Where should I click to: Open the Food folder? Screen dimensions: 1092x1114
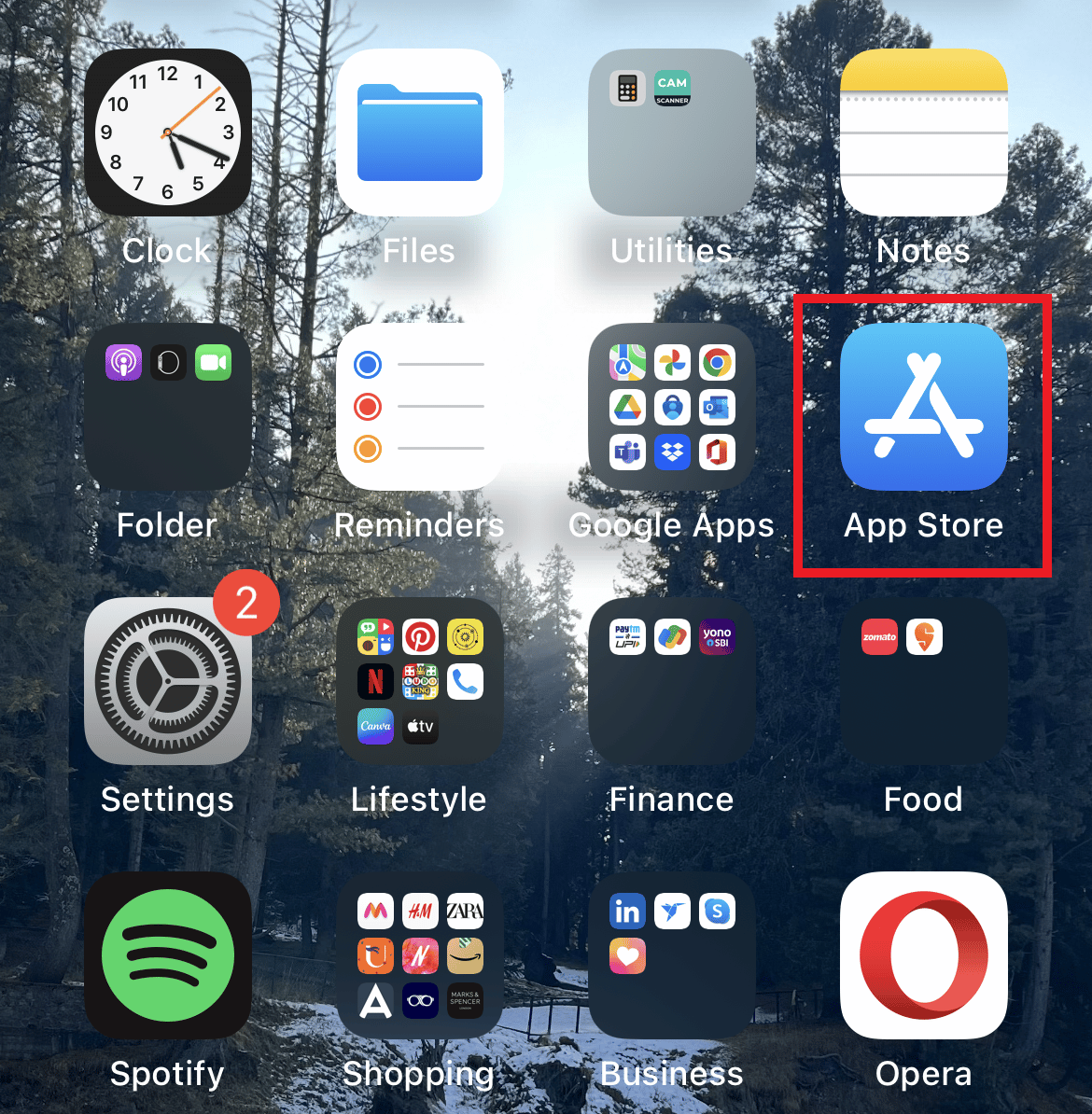click(924, 681)
